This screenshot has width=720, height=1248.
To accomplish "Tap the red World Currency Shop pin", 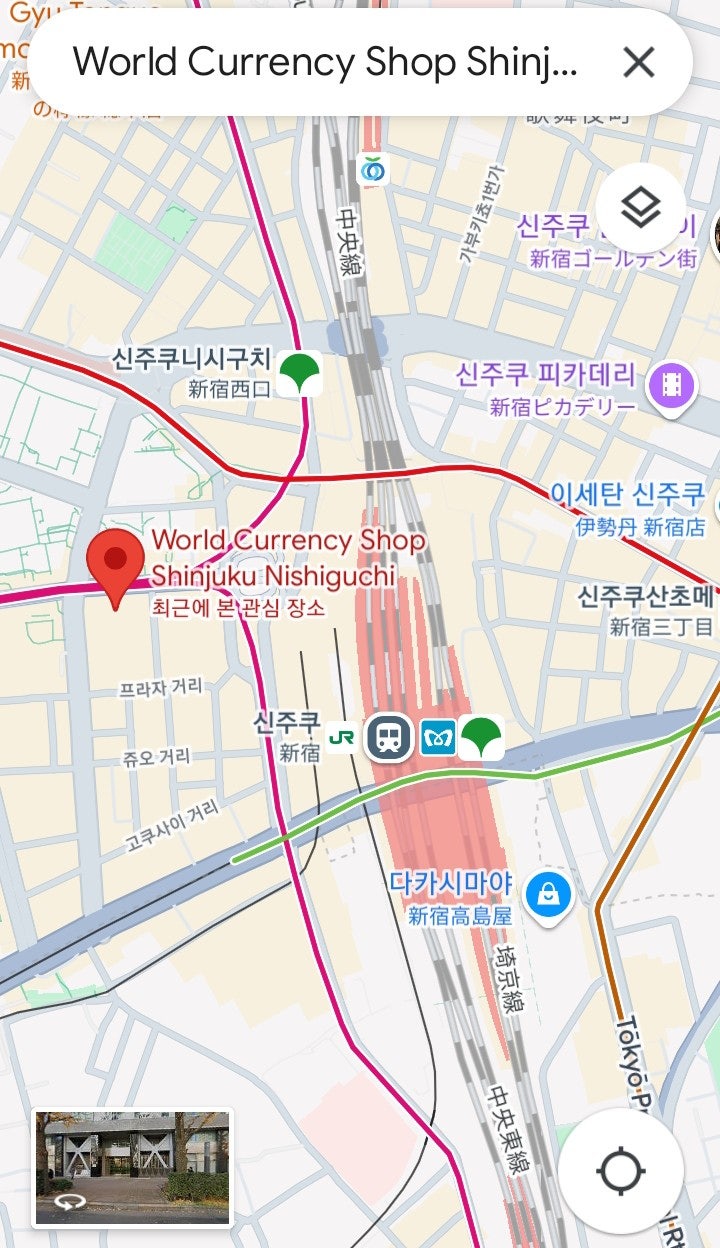I will point(116,566).
